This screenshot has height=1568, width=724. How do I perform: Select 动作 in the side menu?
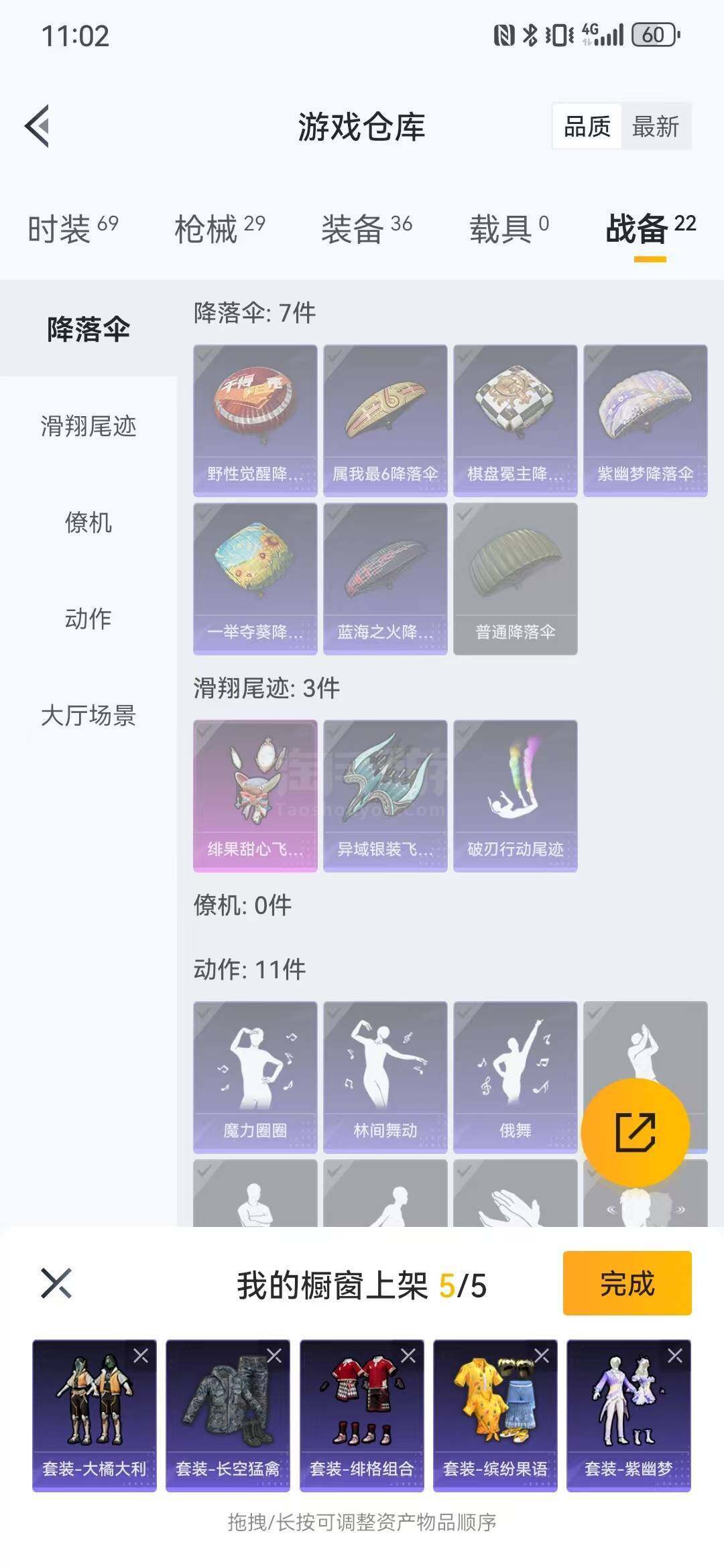(88, 618)
